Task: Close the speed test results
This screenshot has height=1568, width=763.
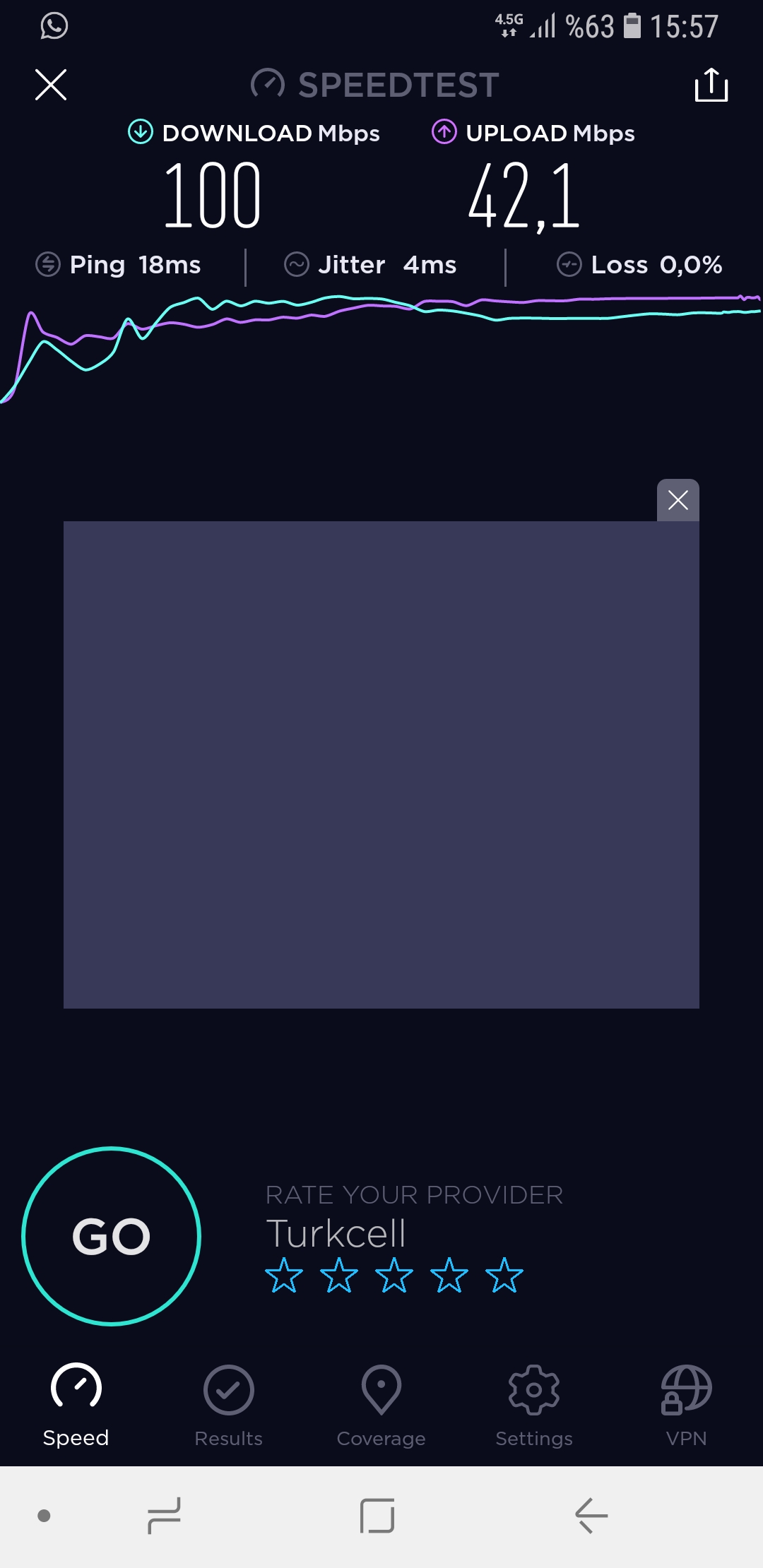Action: (x=51, y=85)
